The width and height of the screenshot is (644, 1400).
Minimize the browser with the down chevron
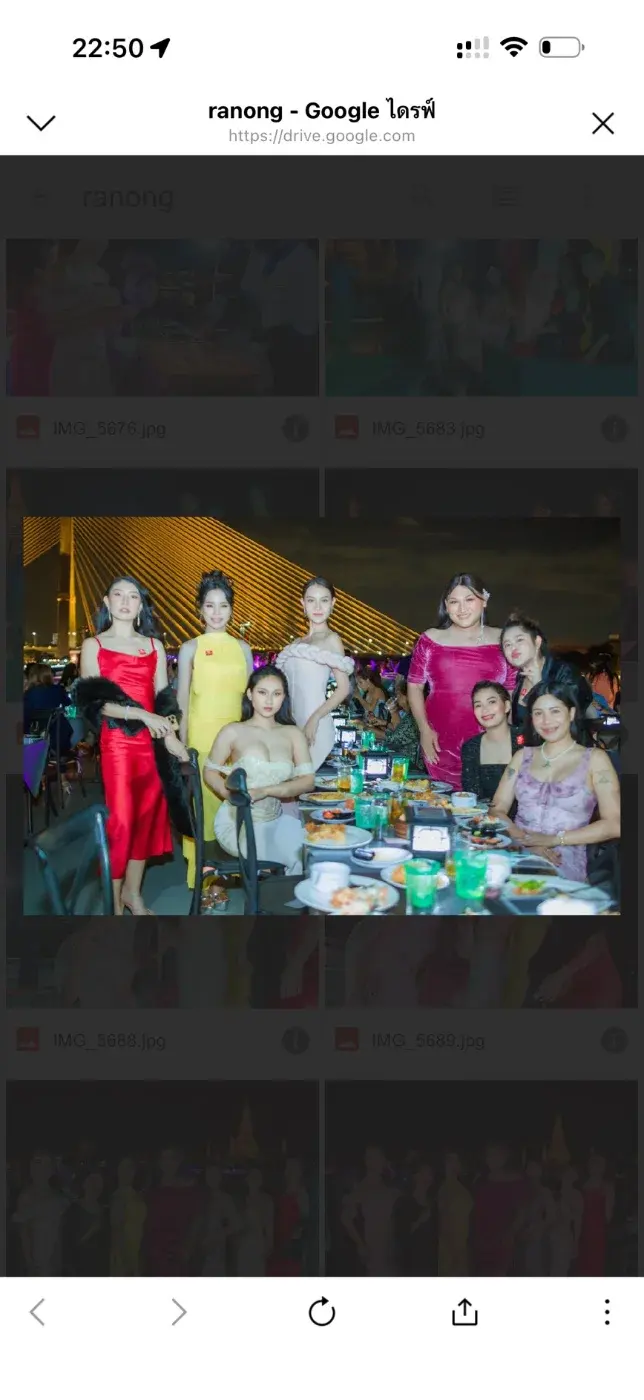pos(41,123)
